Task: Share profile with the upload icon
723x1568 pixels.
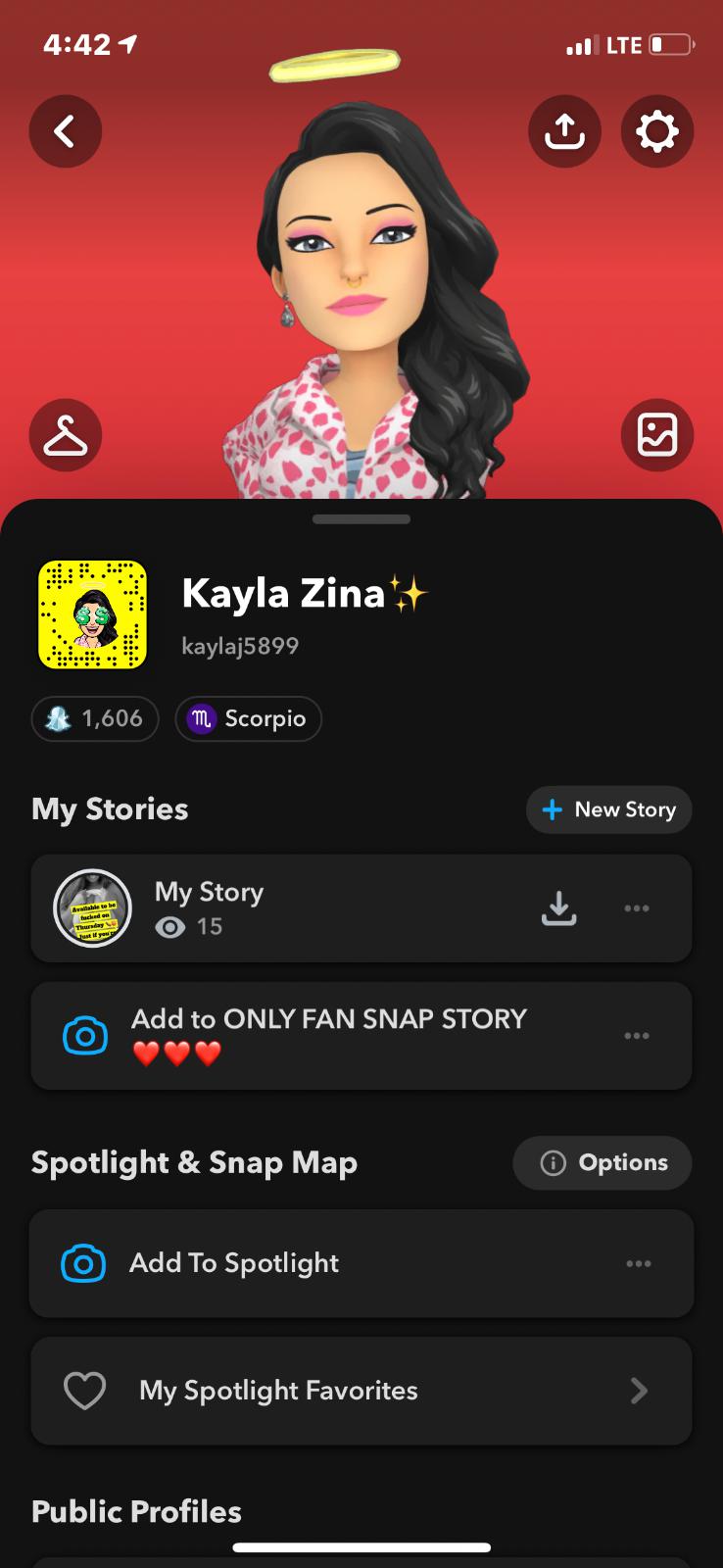Action: click(564, 131)
